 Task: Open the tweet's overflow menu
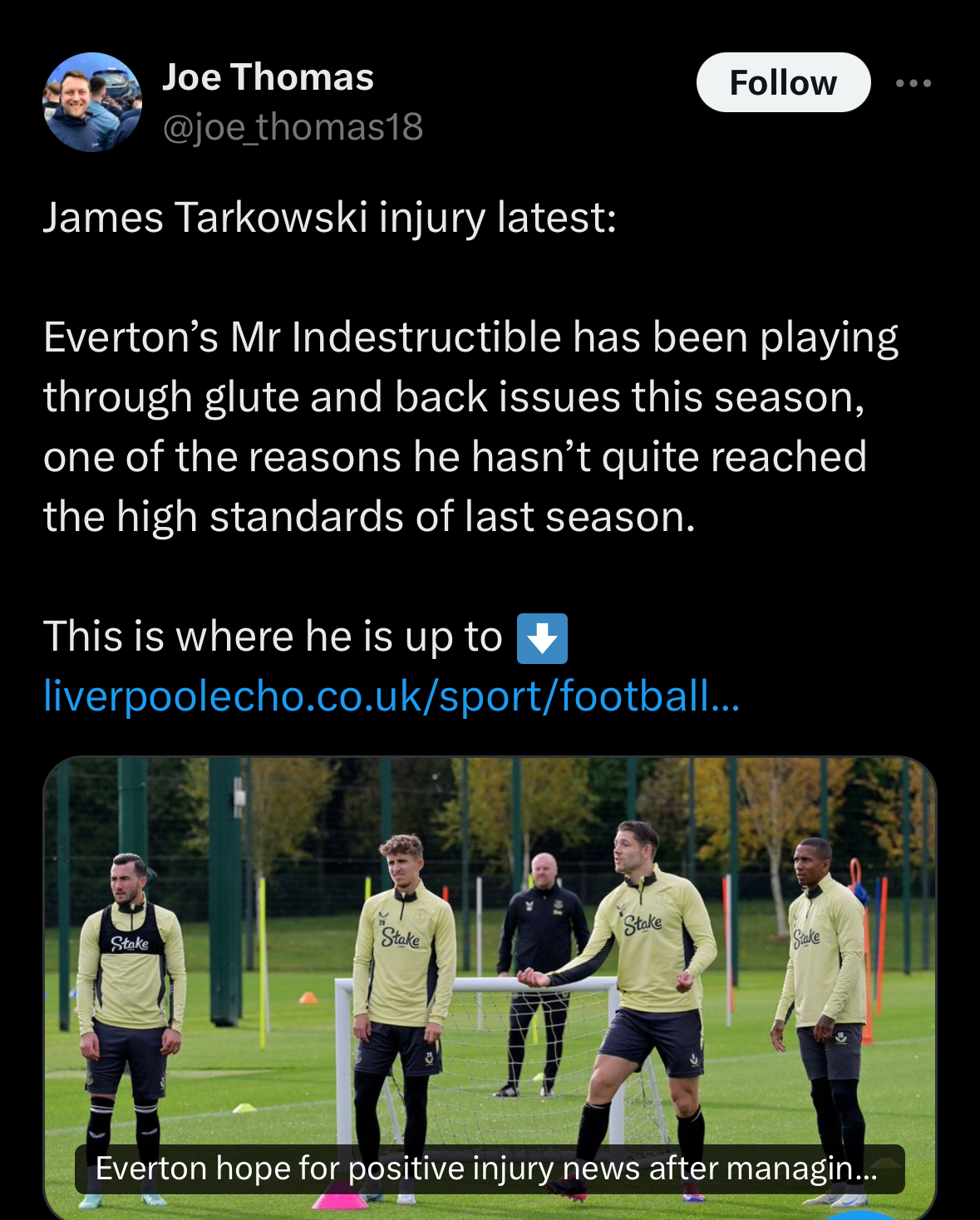tap(914, 83)
